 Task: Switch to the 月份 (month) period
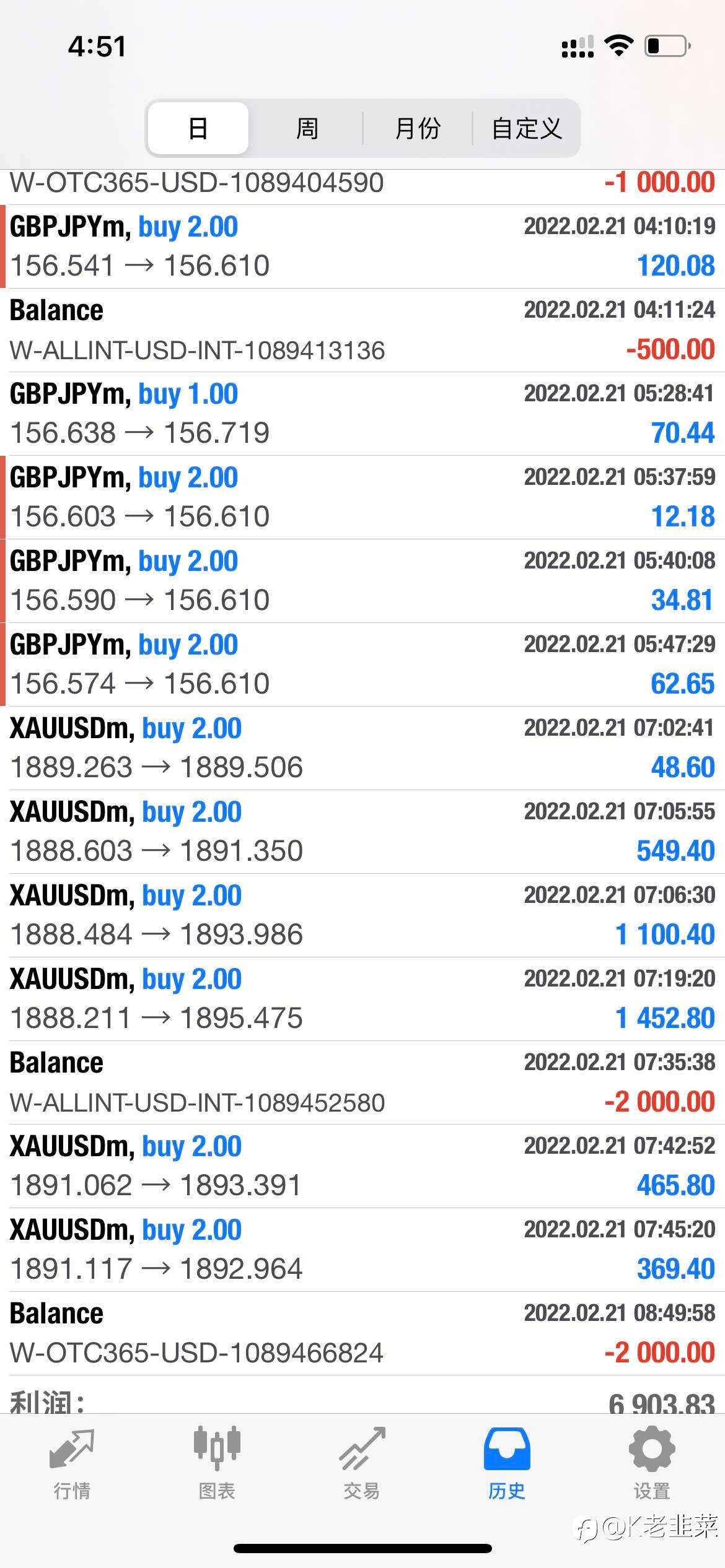coord(417,128)
